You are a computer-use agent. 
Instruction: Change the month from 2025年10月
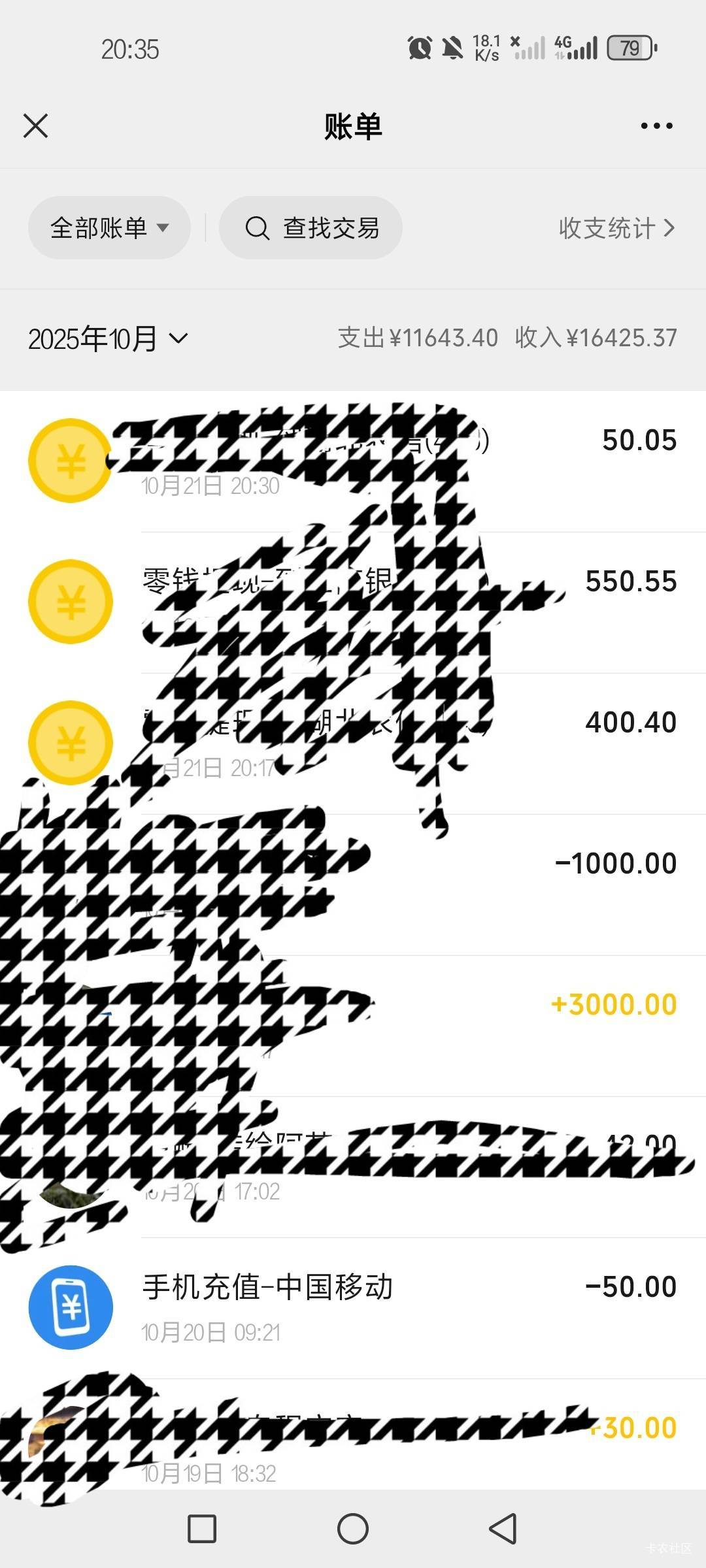tap(108, 338)
